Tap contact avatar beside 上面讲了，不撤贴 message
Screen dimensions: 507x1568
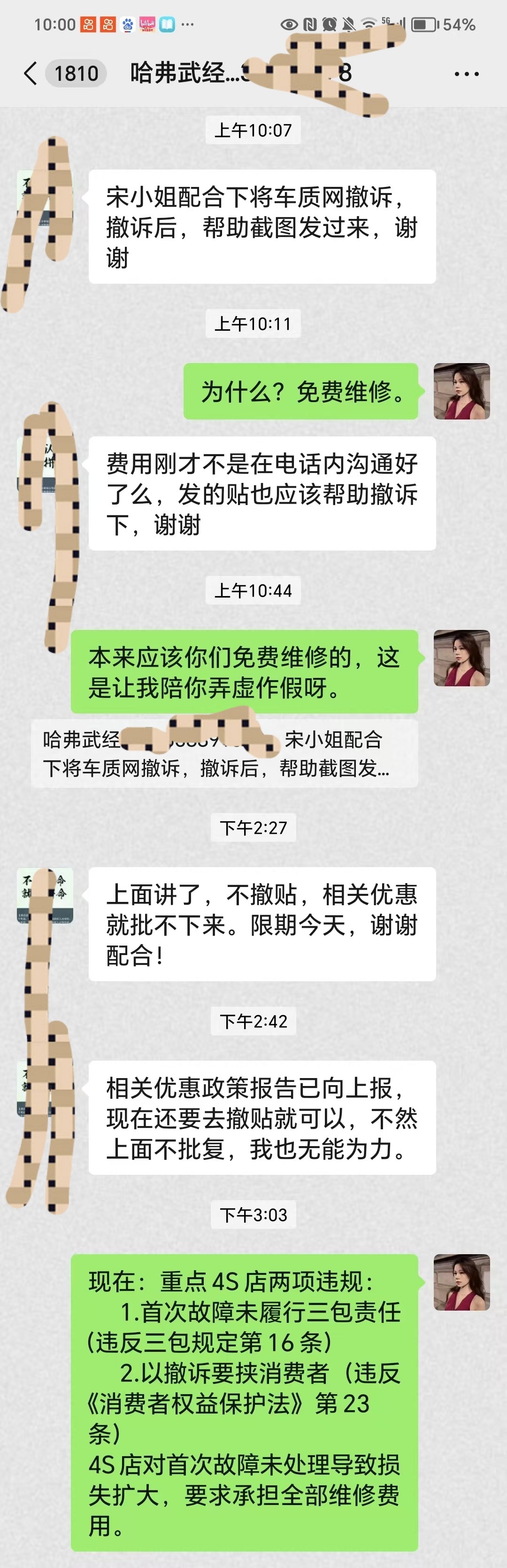[45, 895]
